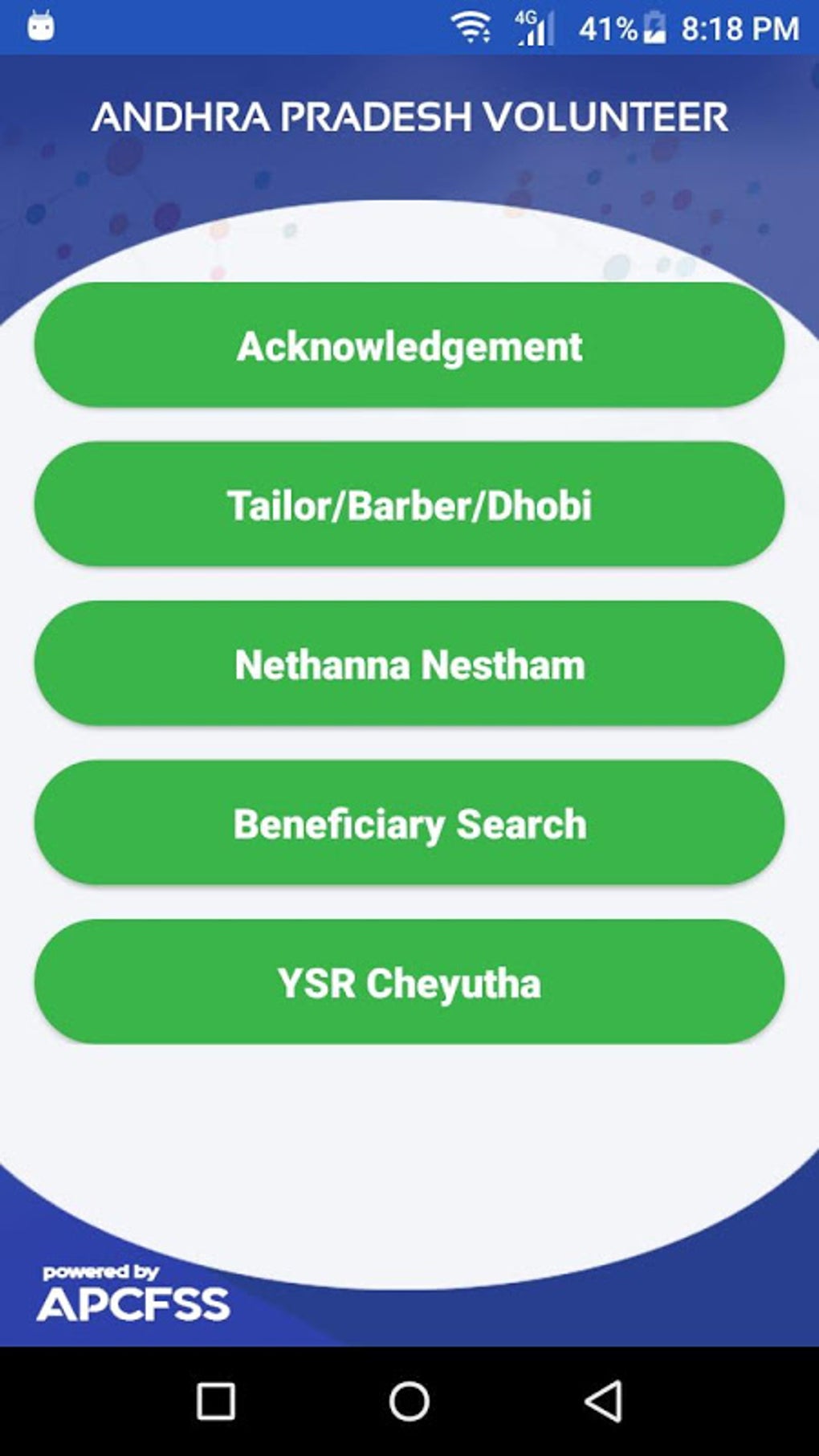Open the Acknowledgement option
819x1456 pixels.
coord(409,345)
